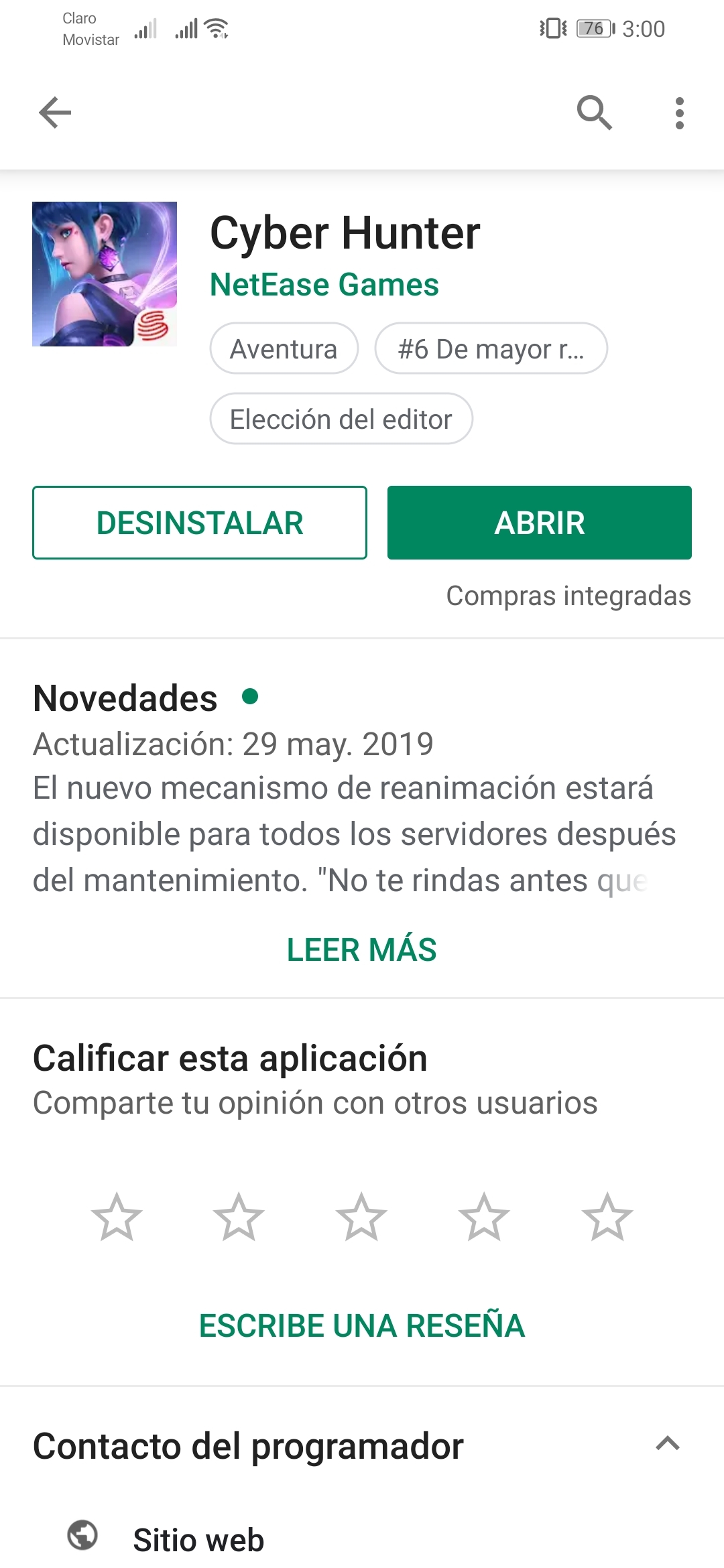This screenshot has height=1568, width=724.
Task: Open Play Store search
Action: coord(595,113)
